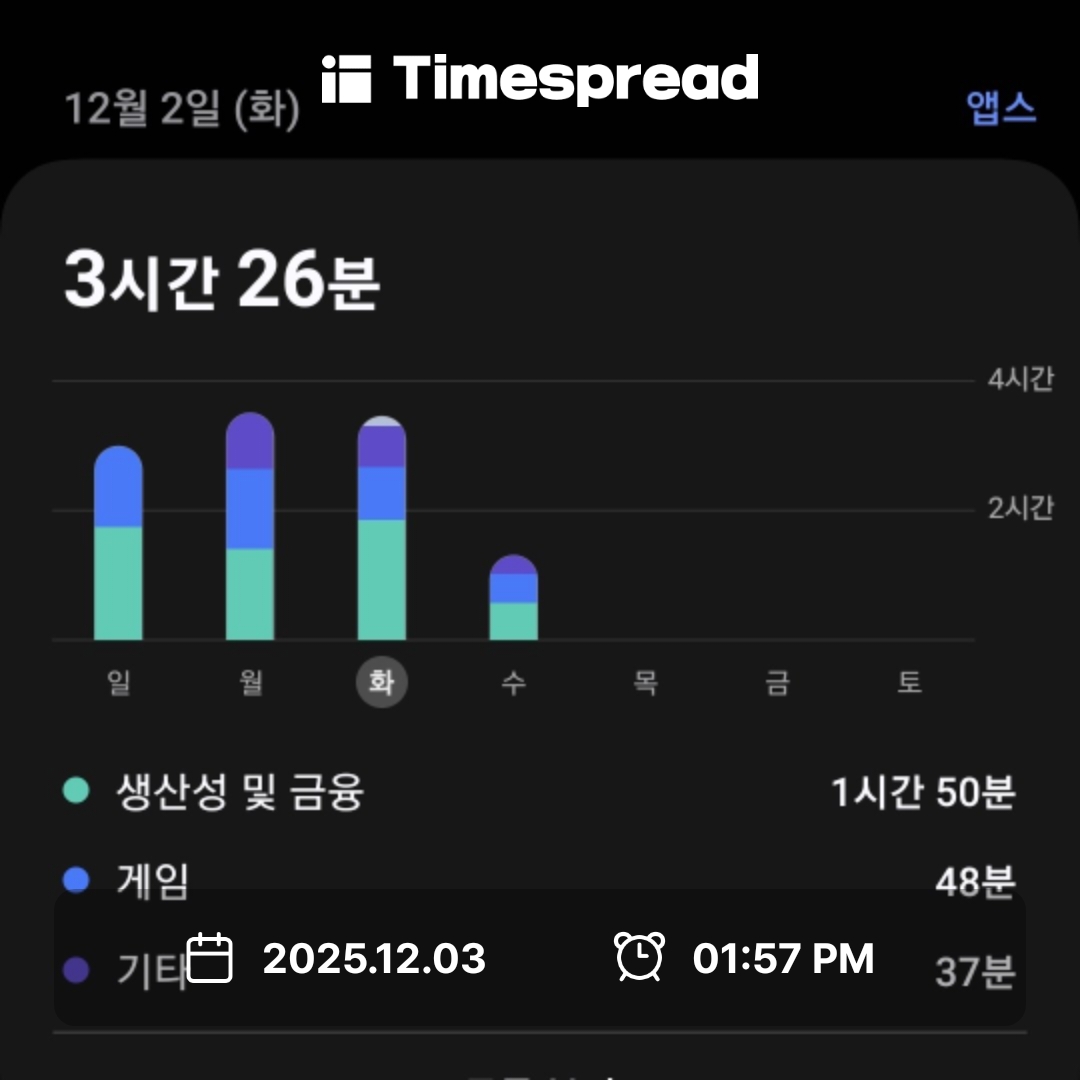Select 금 on the weekly chart
The width and height of the screenshot is (1080, 1080).
pos(777,684)
